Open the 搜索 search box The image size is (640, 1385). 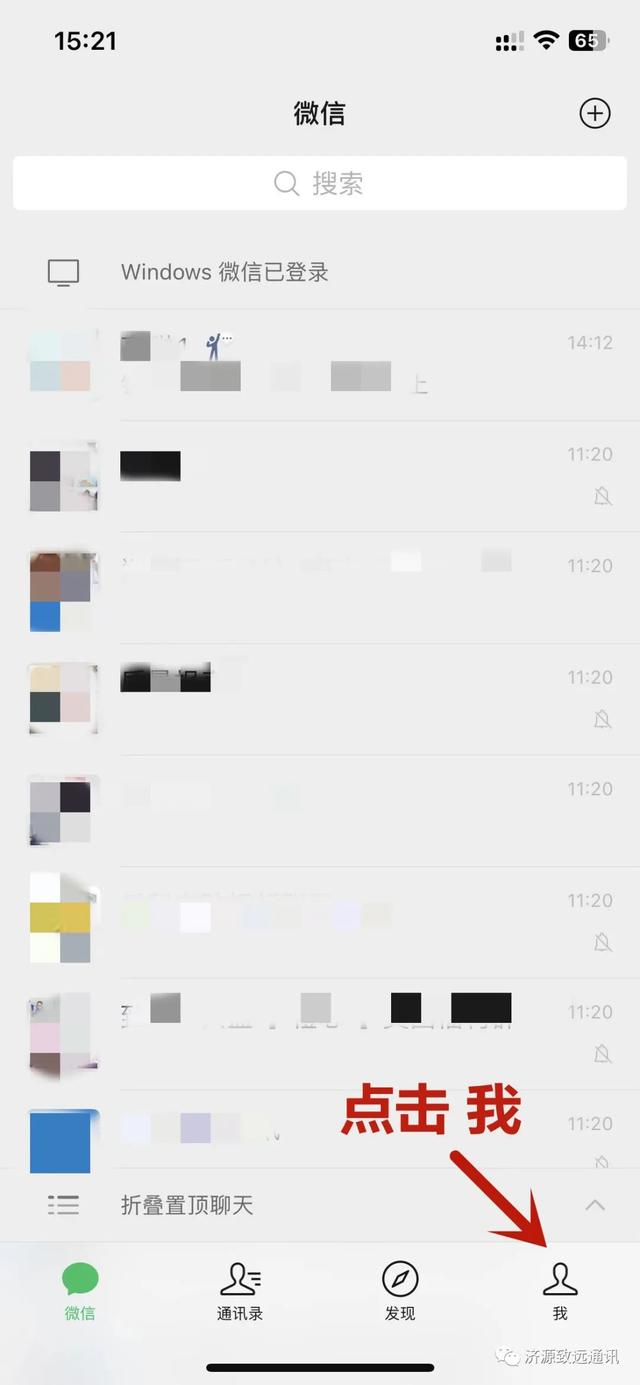click(x=320, y=184)
